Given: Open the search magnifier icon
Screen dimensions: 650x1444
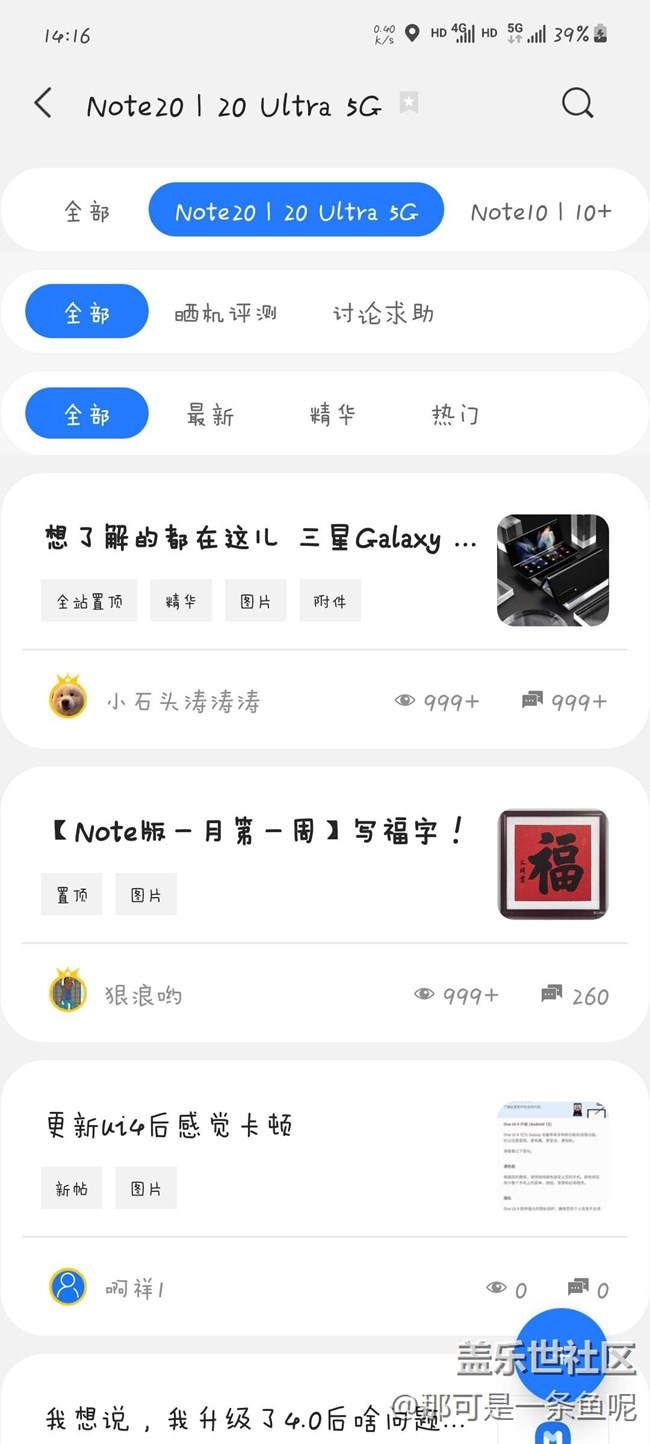Looking at the screenshot, I should [x=577, y=103].
